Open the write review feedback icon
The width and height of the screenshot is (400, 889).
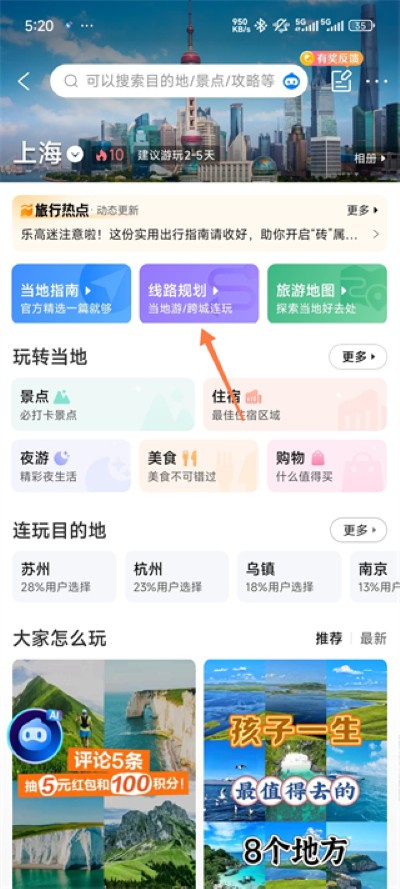(x=341, y=81)
